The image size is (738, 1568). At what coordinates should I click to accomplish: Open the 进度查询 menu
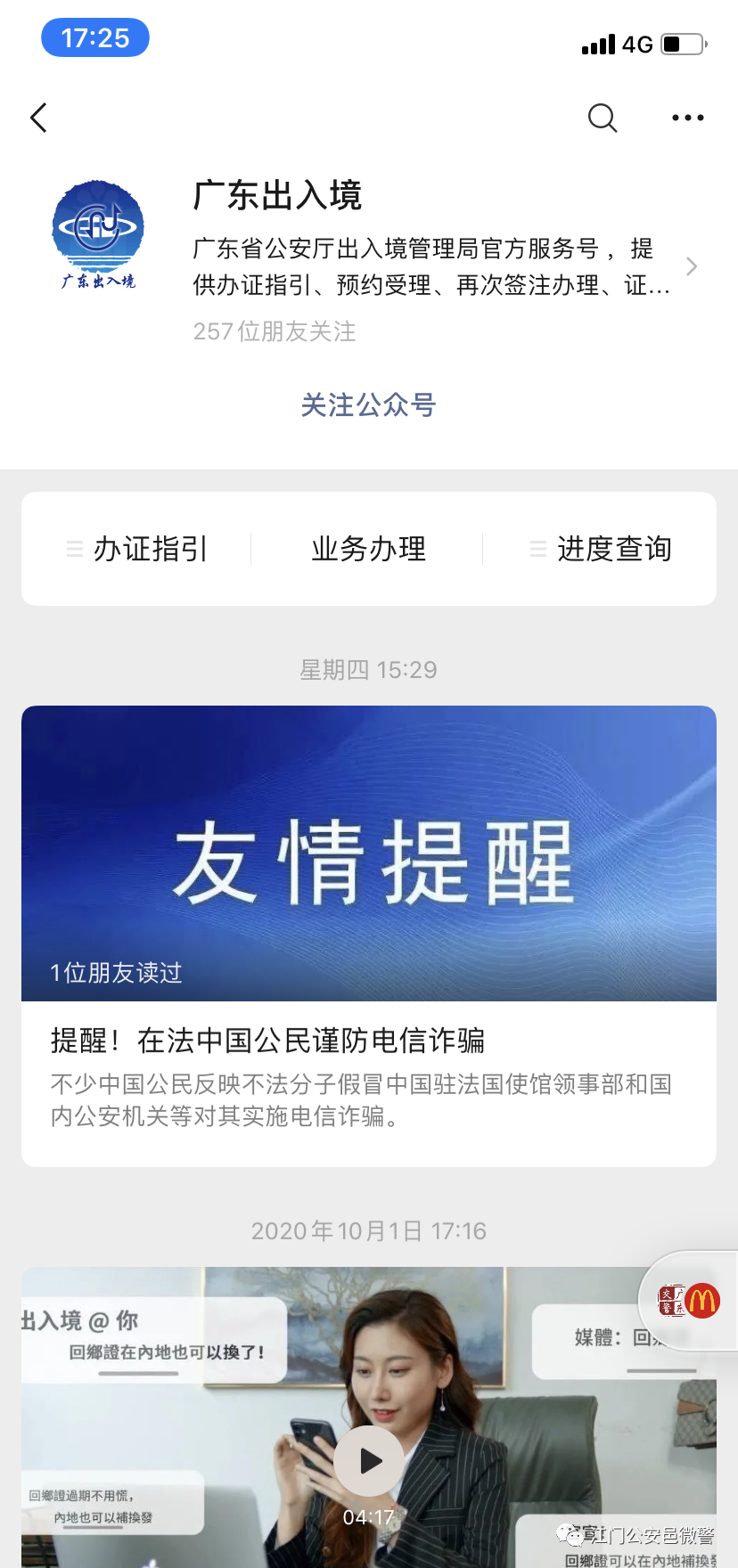(x=601, y=549)
